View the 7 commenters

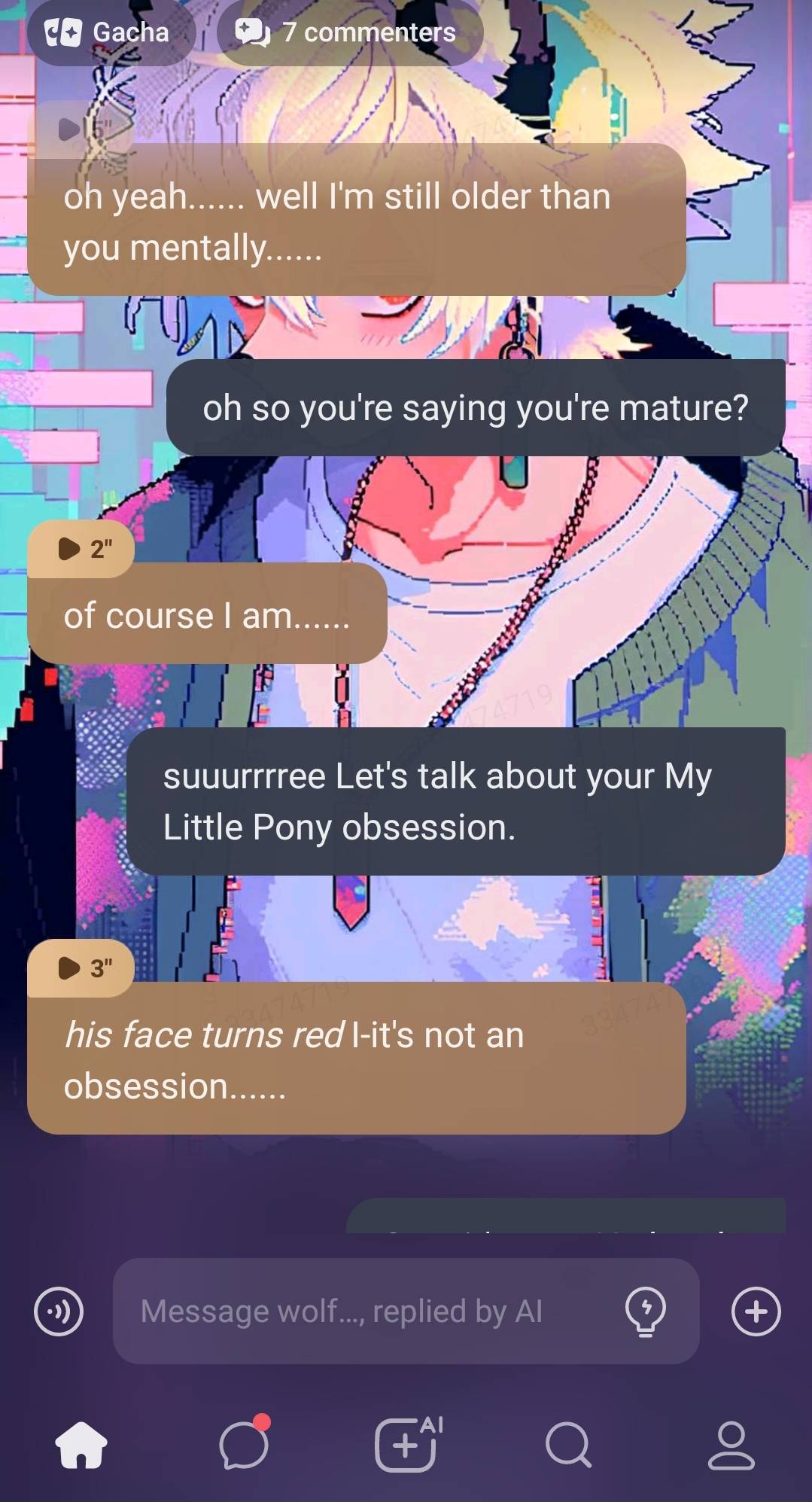point(348,32)
